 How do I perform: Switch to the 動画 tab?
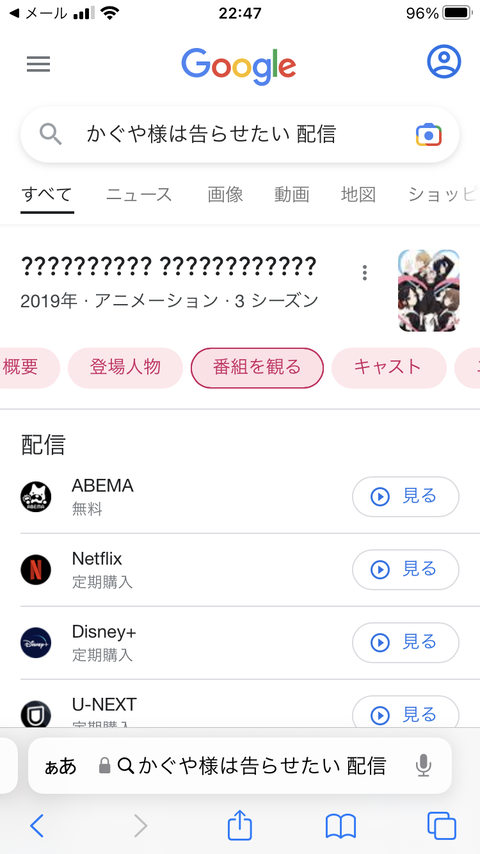tap(291, 194)
